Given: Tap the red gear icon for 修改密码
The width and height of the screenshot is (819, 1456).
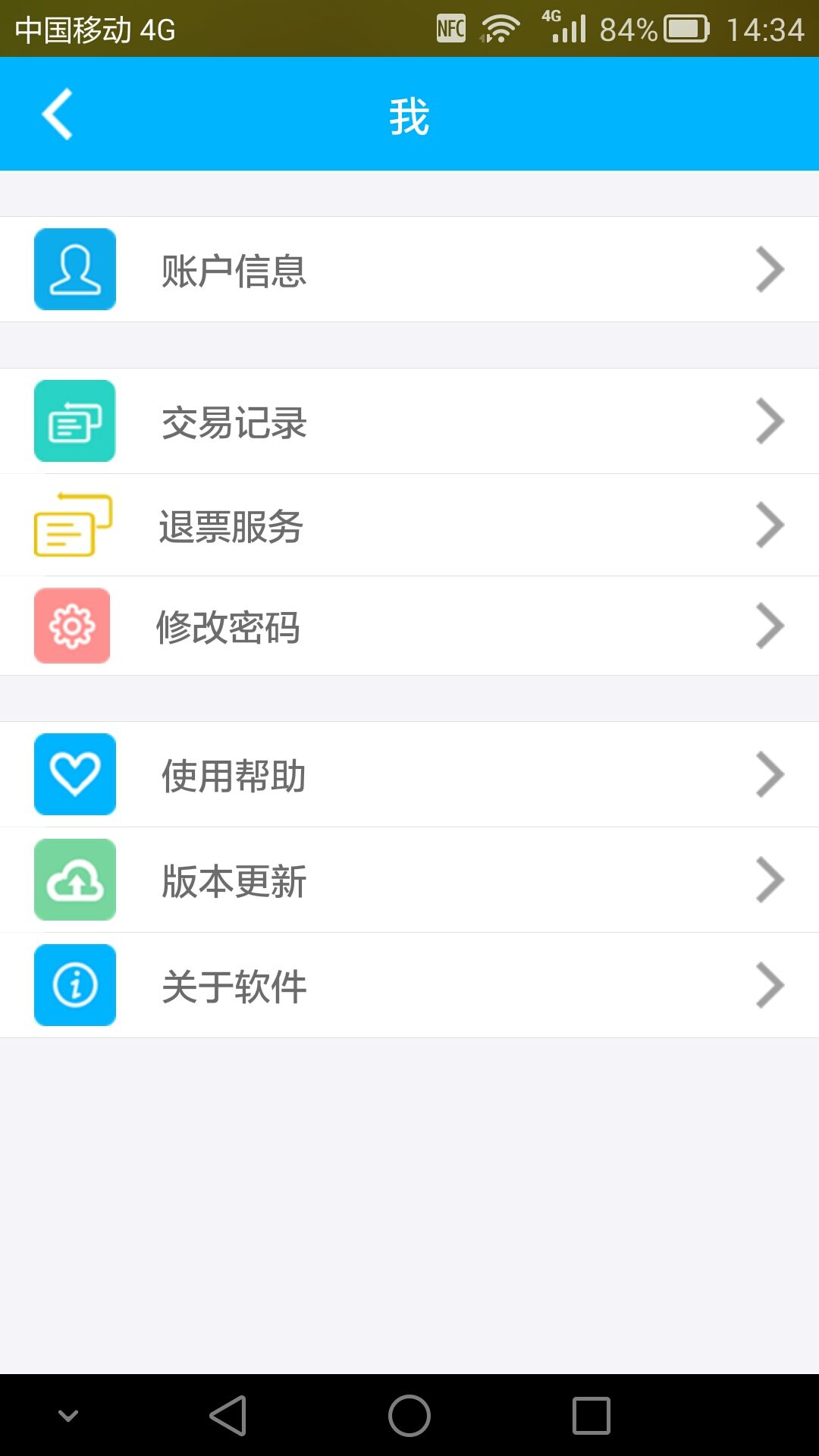Looking at the screenshot, I should pos(74,625).
